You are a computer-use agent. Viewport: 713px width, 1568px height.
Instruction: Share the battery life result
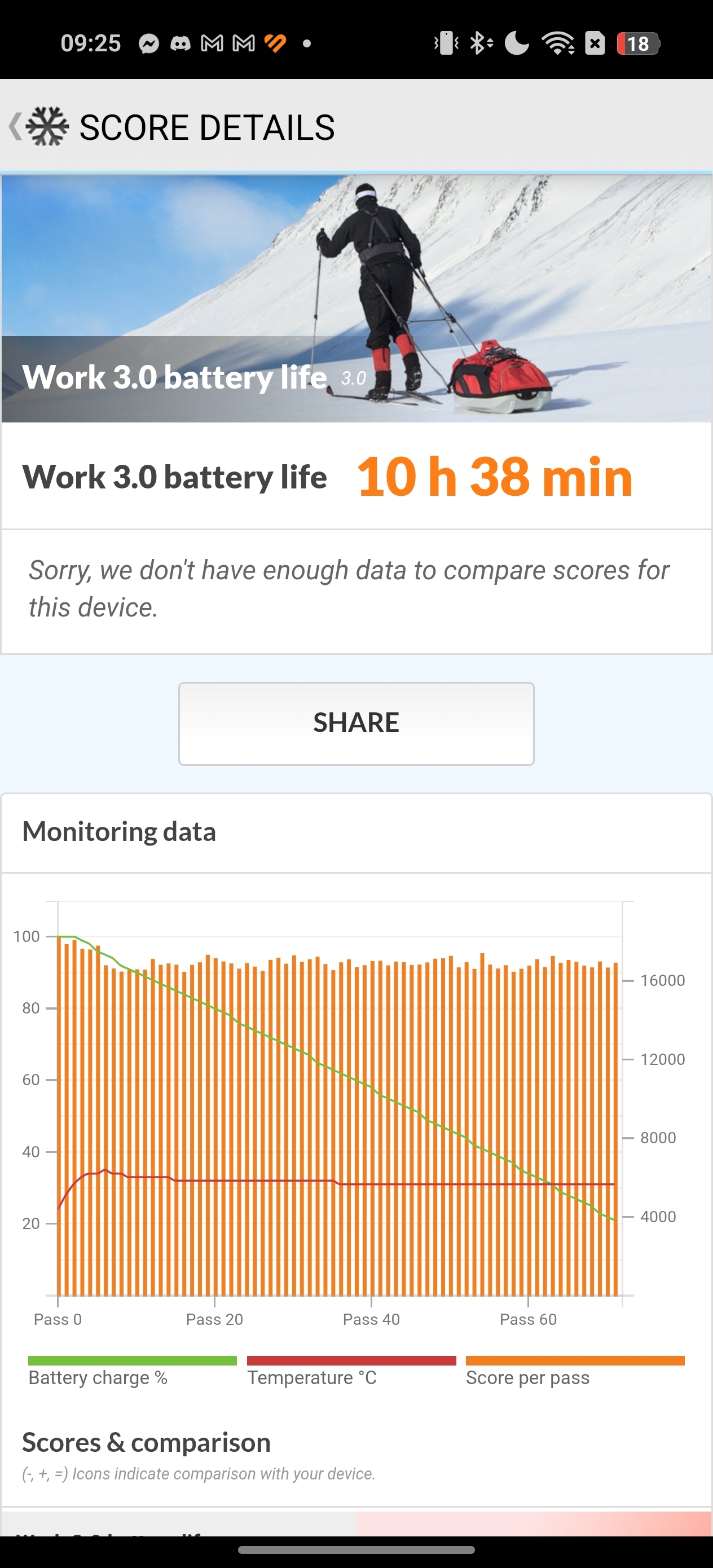pos(356,723)
